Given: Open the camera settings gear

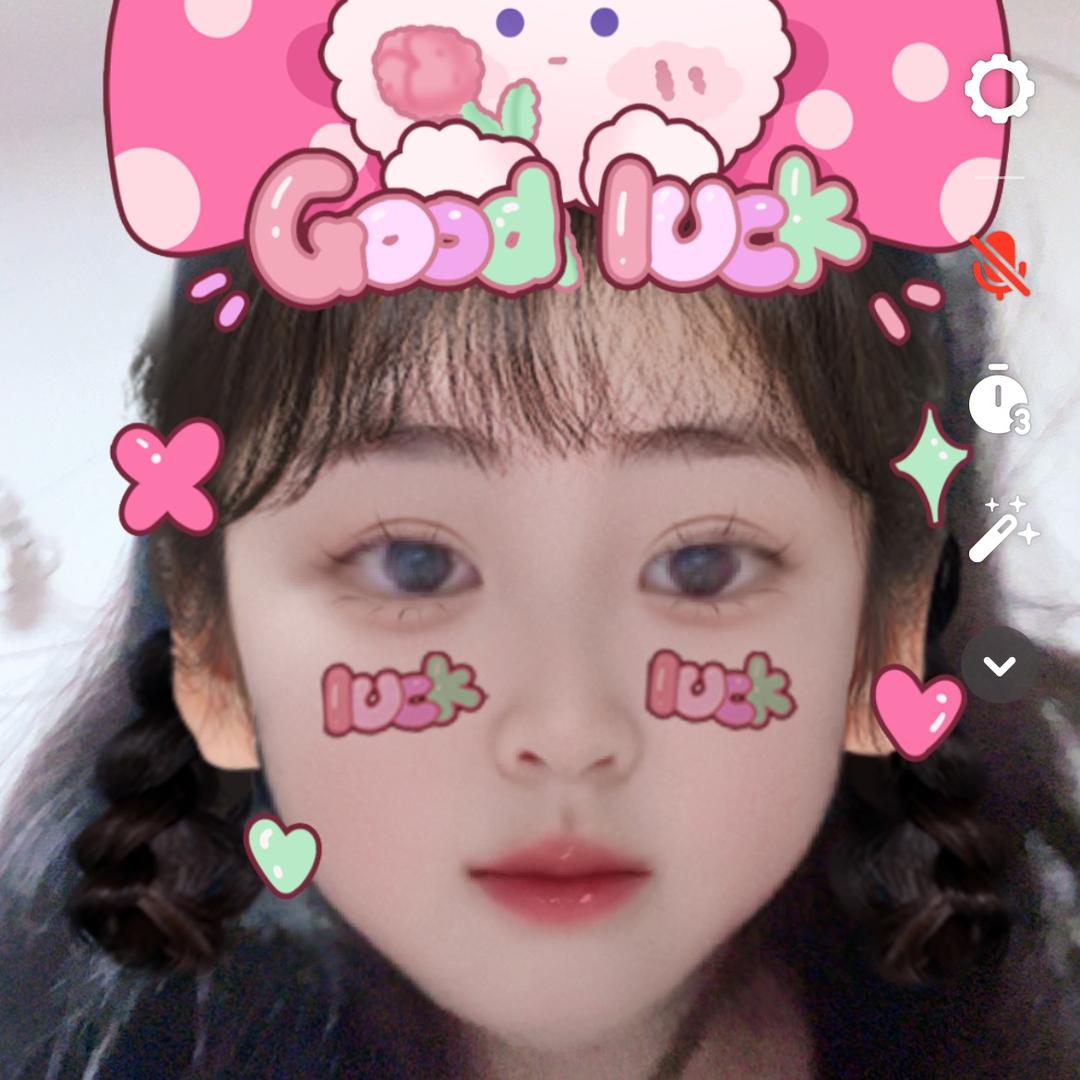Looking at the screenshot, I should point(999,90).
